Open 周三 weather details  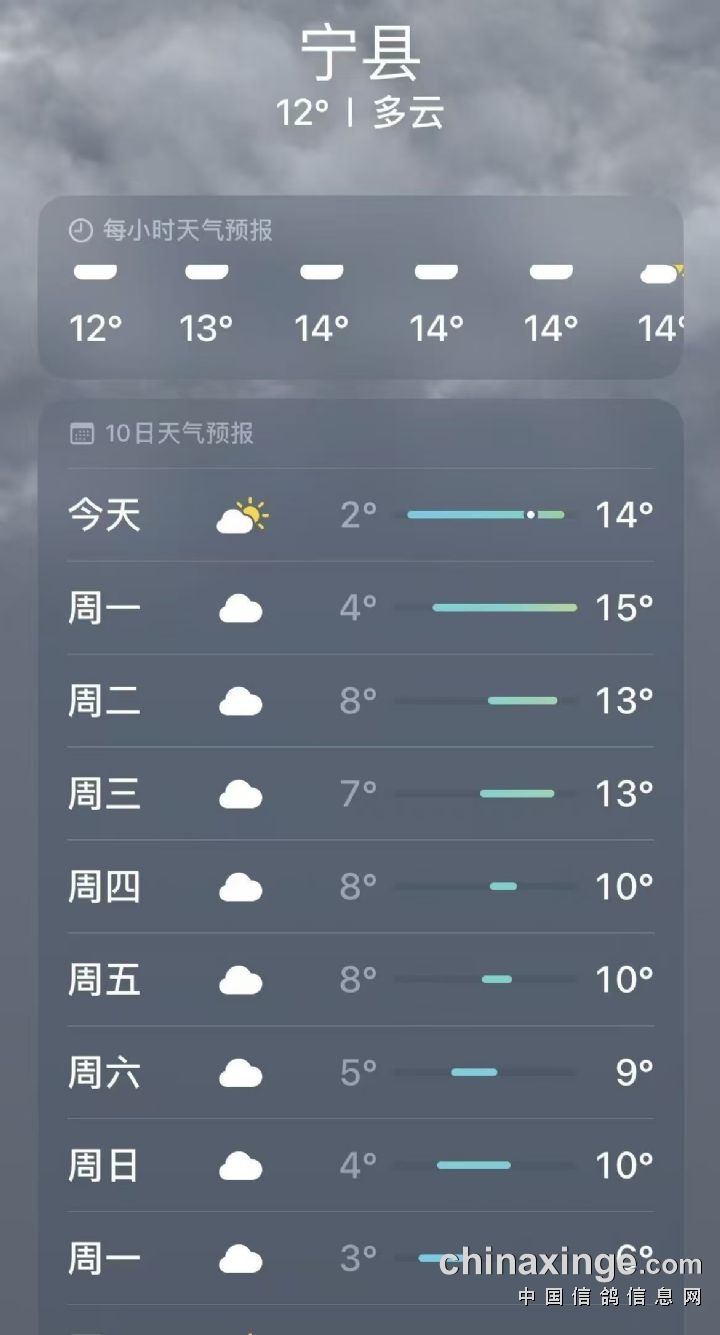[x=360, y=794]
